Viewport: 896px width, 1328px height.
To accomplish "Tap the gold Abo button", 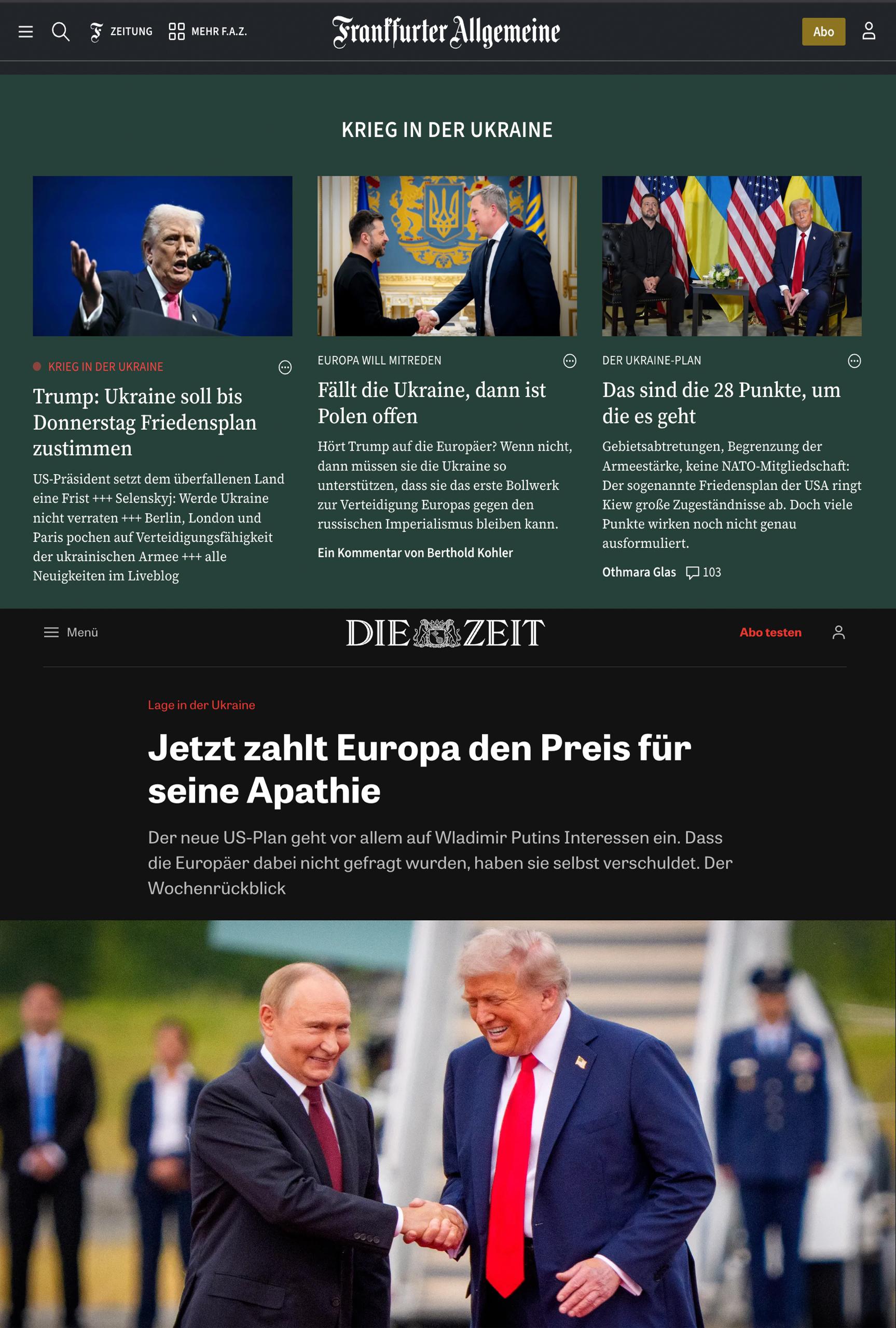I will 823,32.
